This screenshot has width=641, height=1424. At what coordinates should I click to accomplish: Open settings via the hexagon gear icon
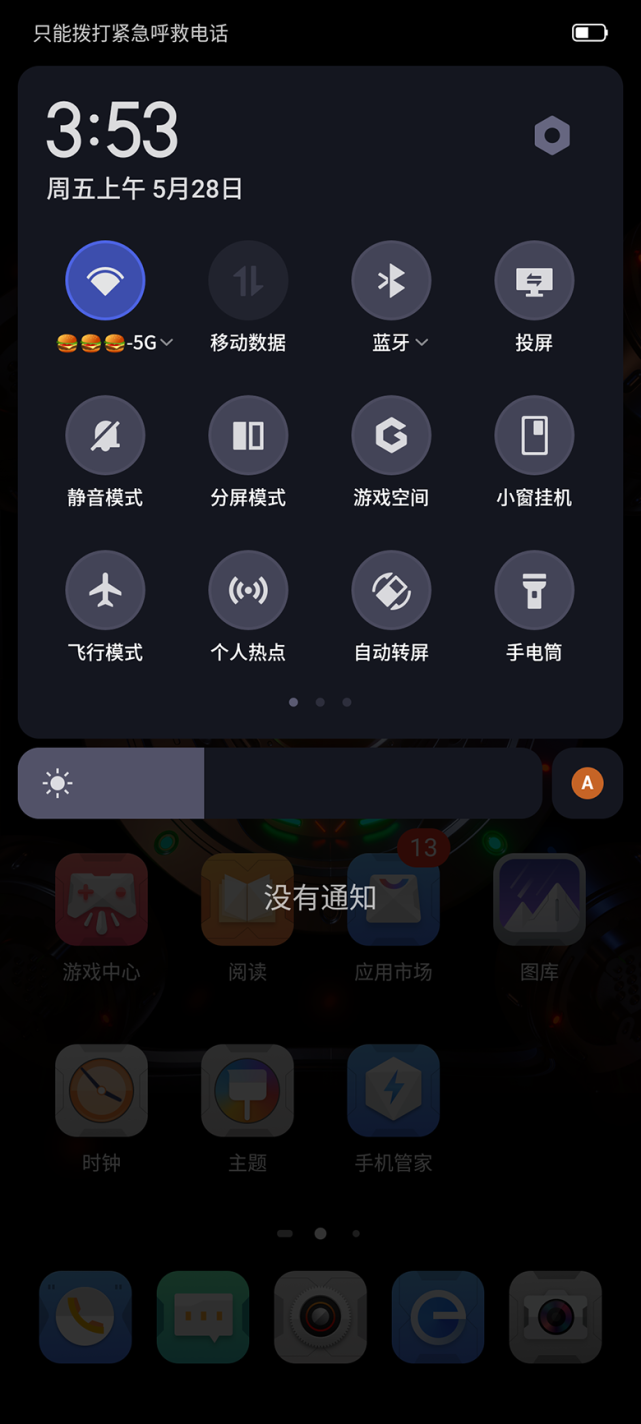click(x=551, y=135)
